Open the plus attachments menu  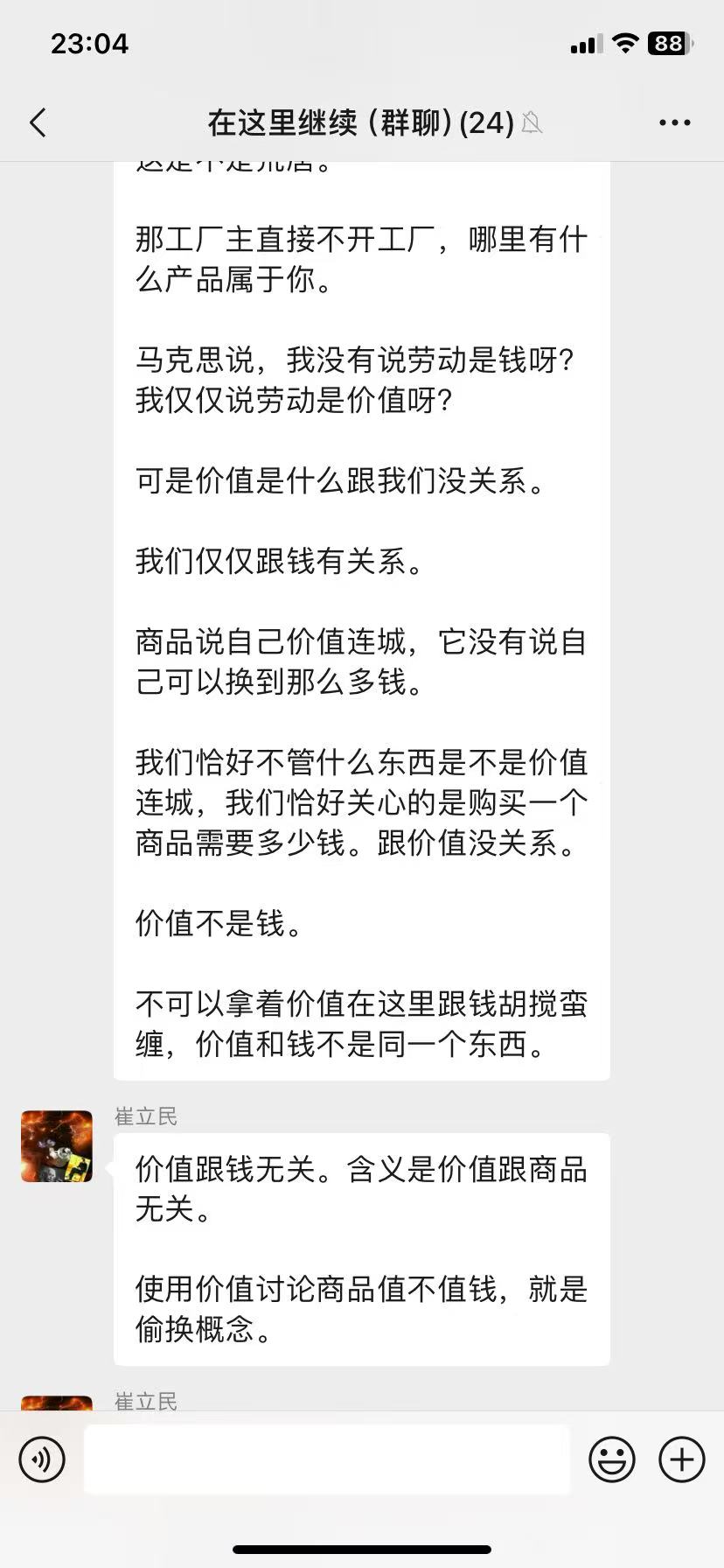(x=681, y=1459)
